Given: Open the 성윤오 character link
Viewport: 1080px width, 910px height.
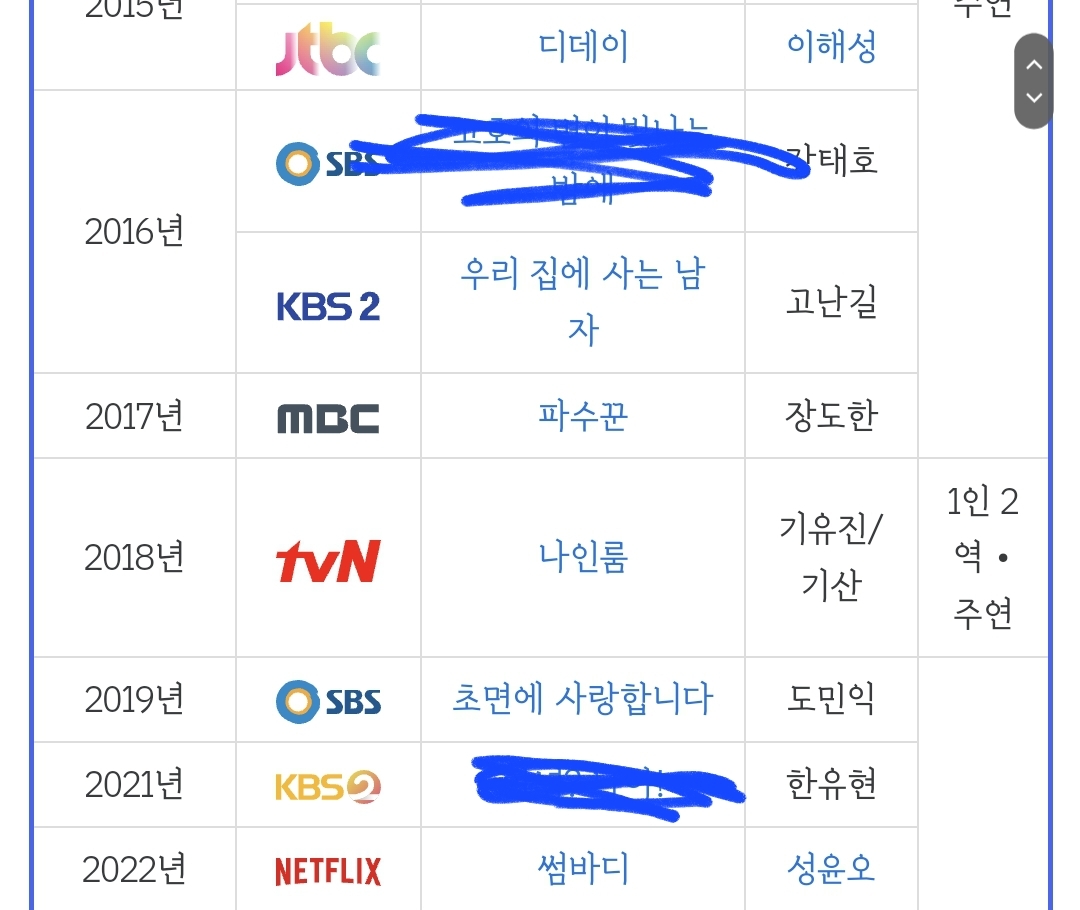Looking at the screenshot, I should pos(831,869).
